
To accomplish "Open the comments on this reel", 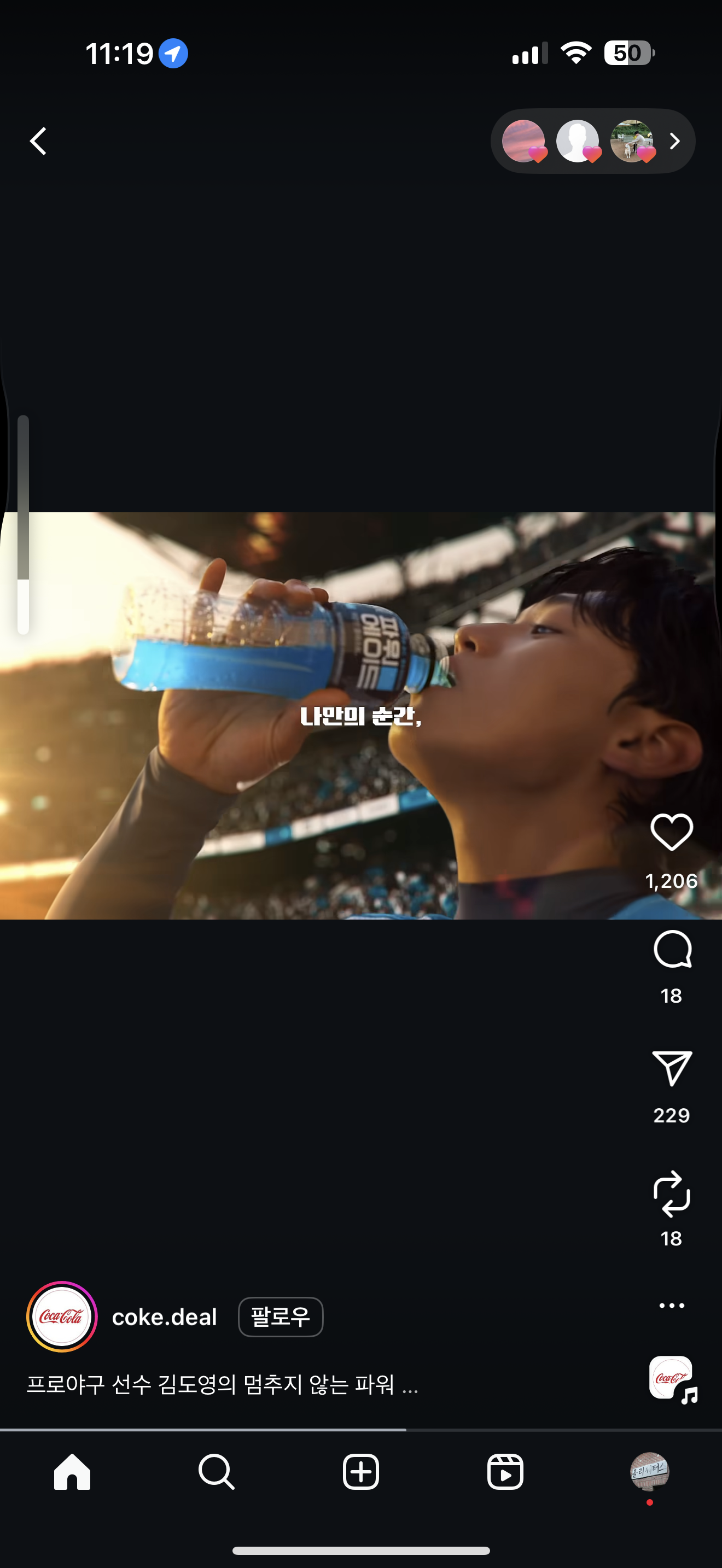I will click(672, 949).
